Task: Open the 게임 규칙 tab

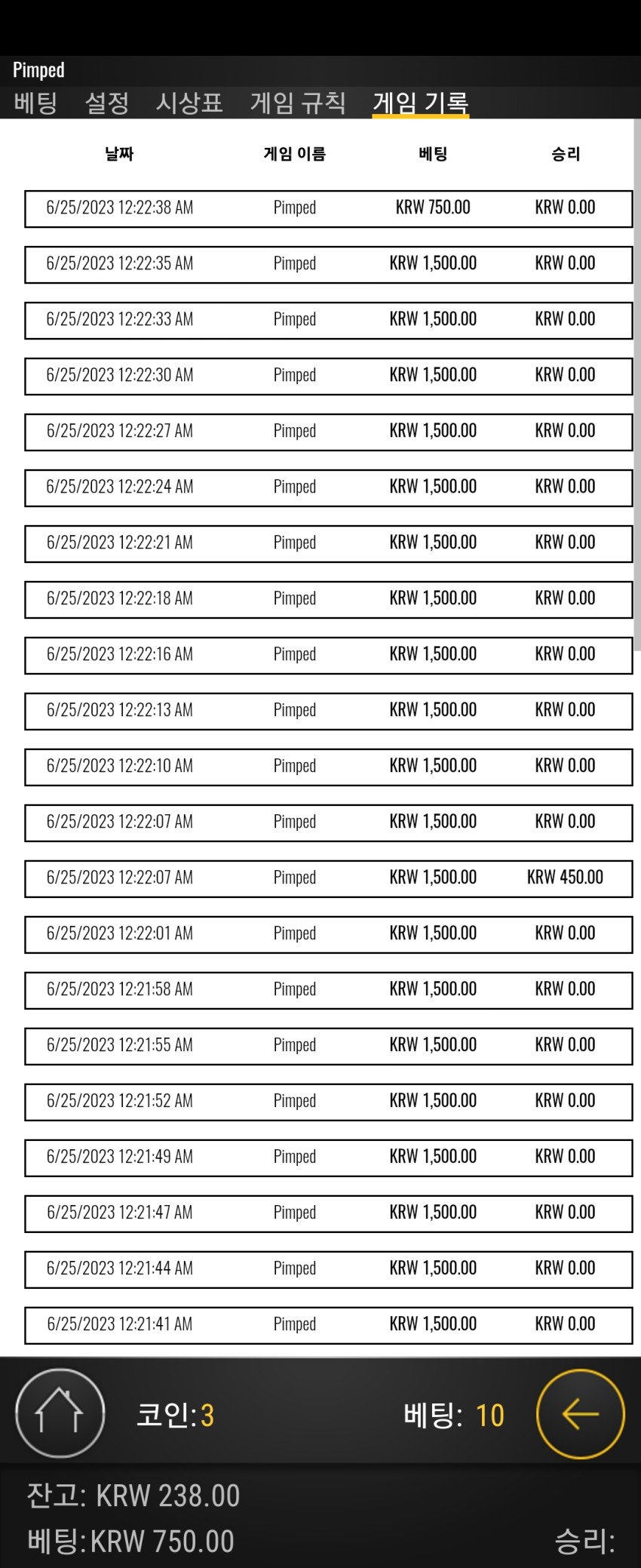Action: [298, 103]
